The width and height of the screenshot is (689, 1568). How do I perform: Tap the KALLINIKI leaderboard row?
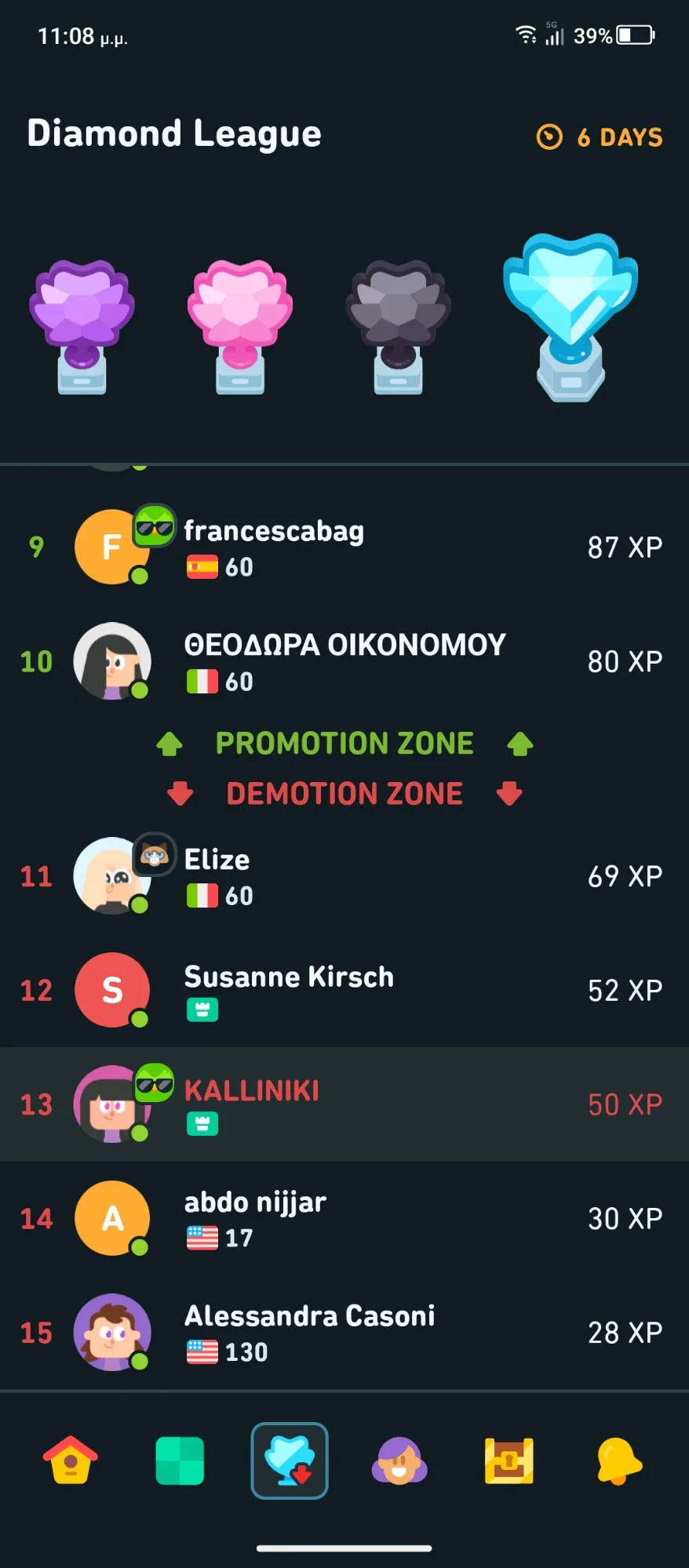click(x=344, y=1104)
